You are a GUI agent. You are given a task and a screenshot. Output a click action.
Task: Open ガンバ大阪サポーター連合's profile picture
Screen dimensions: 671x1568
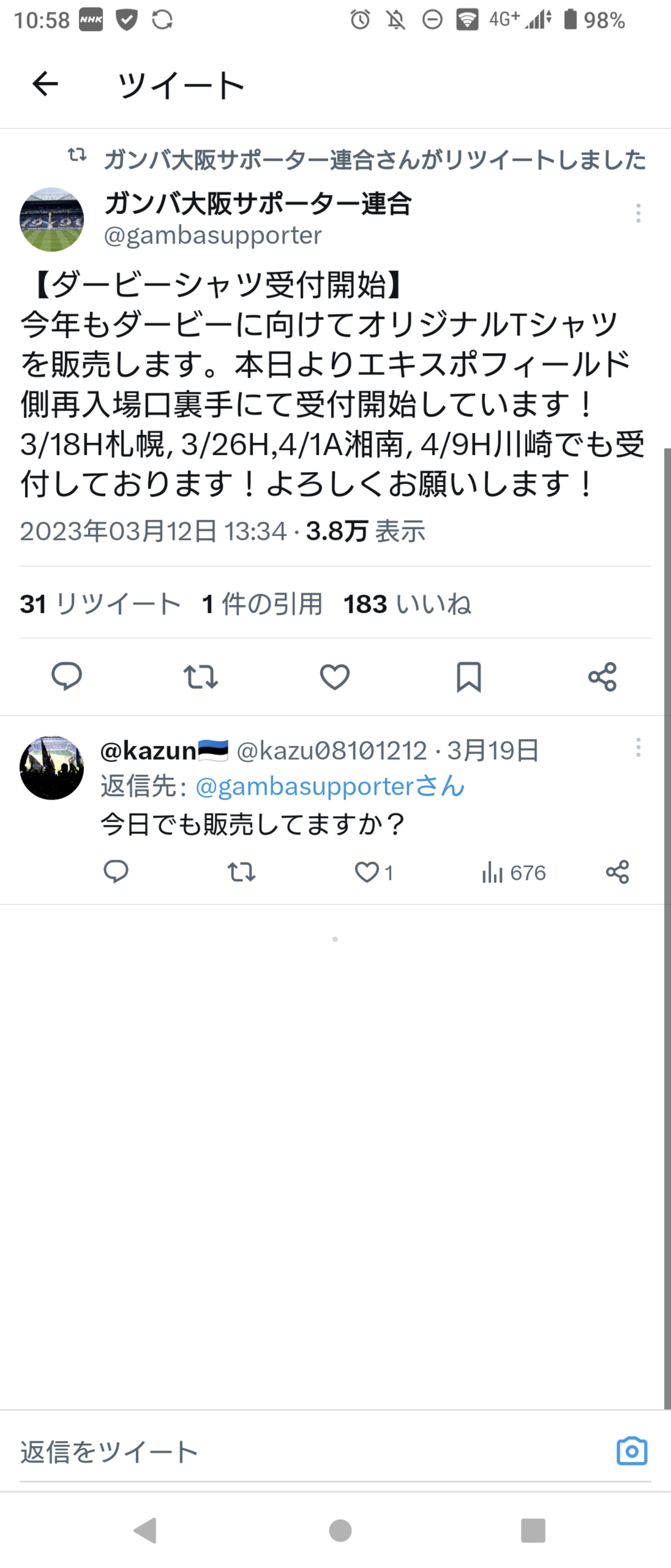tap(52, 220)
